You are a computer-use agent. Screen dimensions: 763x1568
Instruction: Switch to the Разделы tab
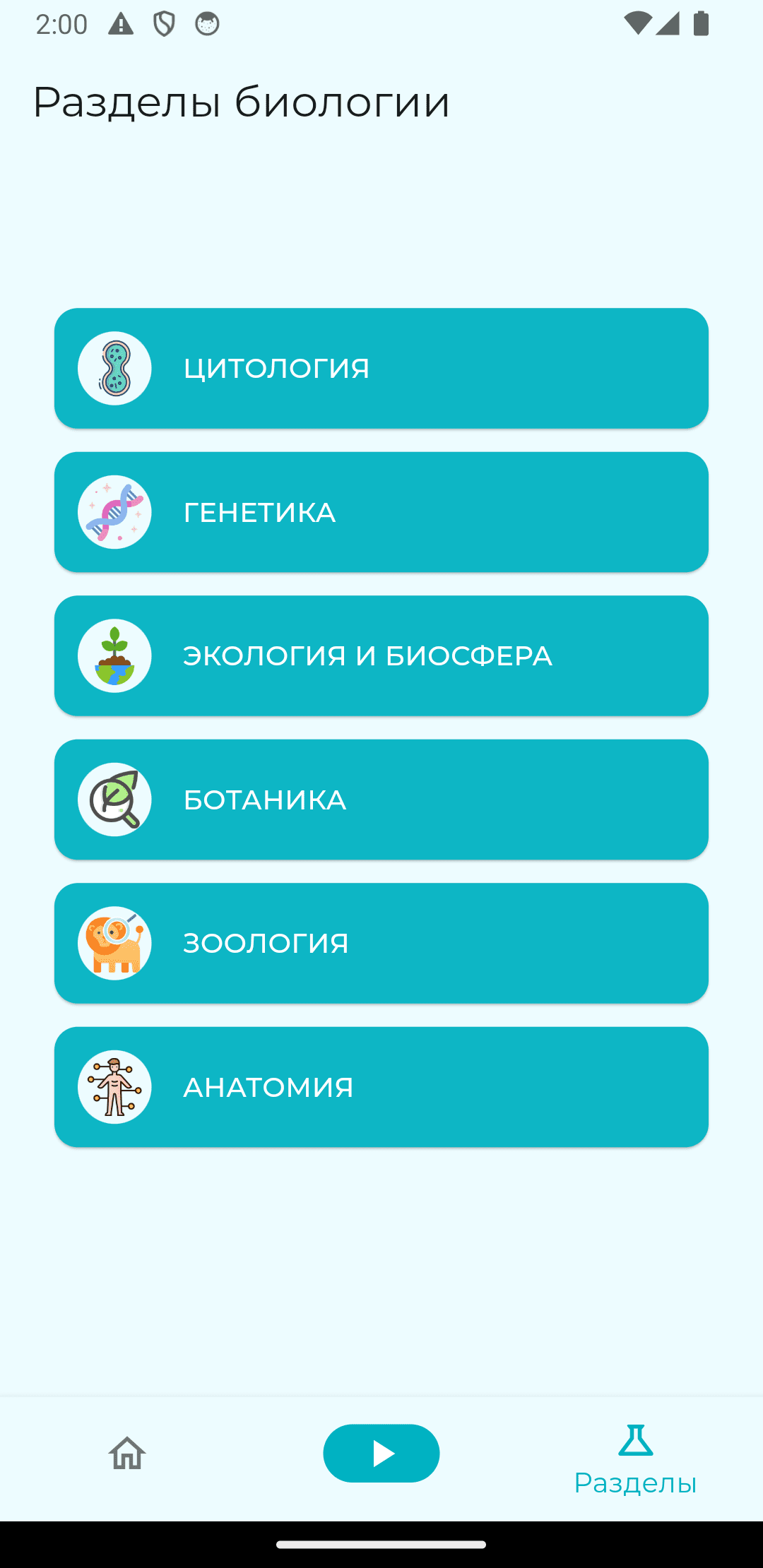pyautogui.click(x=635, y=1459)
